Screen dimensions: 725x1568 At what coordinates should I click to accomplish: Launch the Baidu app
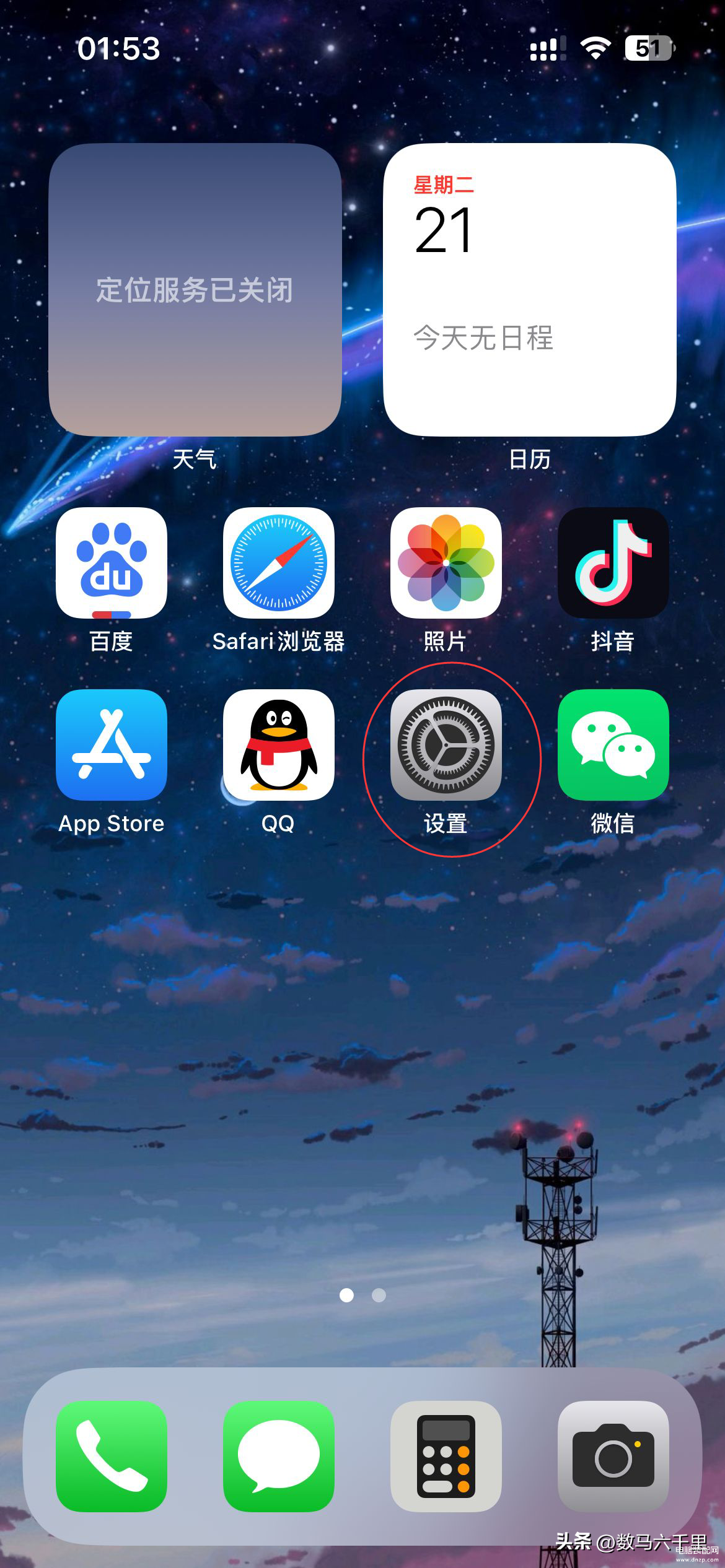[x=112, y=562]
